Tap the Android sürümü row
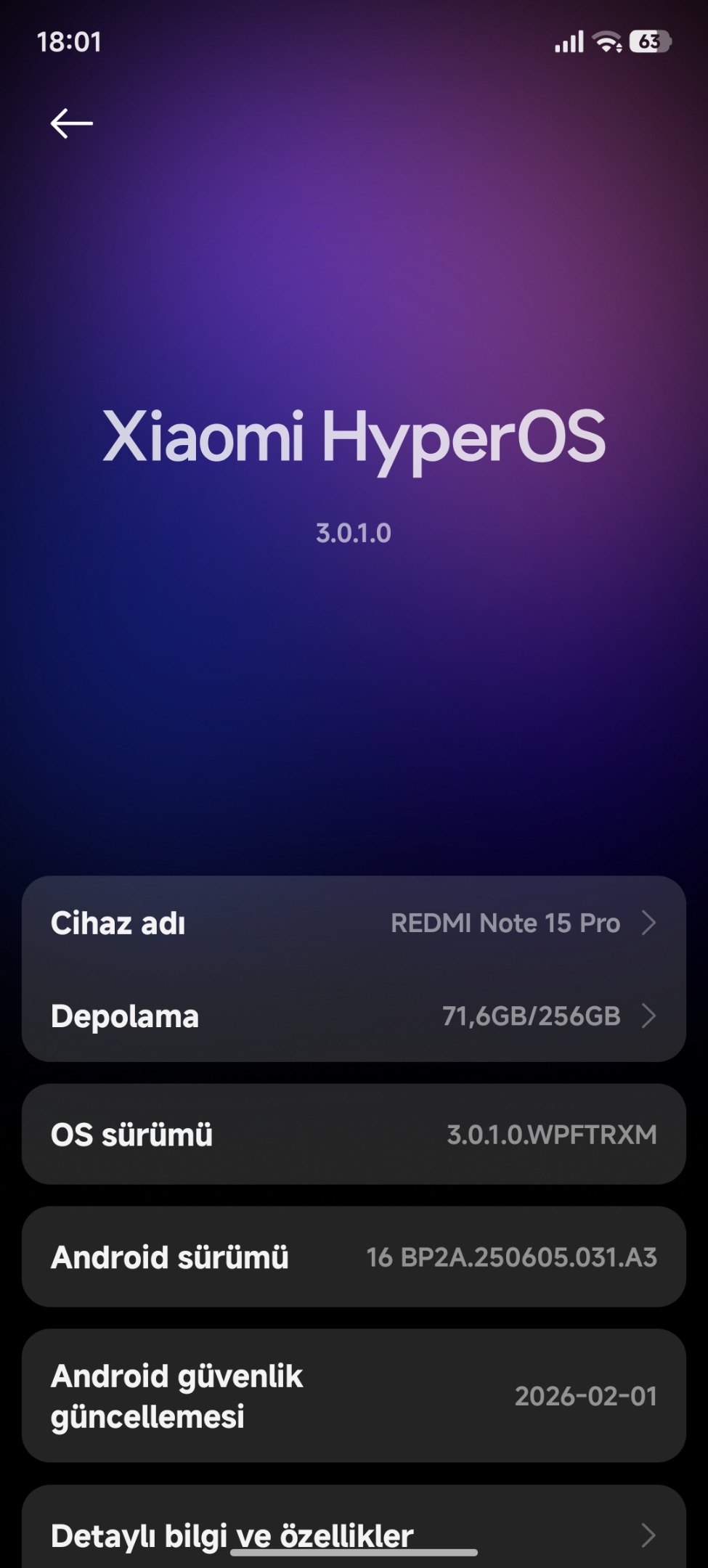708x1568 pixels. [x=354, y=1257]
